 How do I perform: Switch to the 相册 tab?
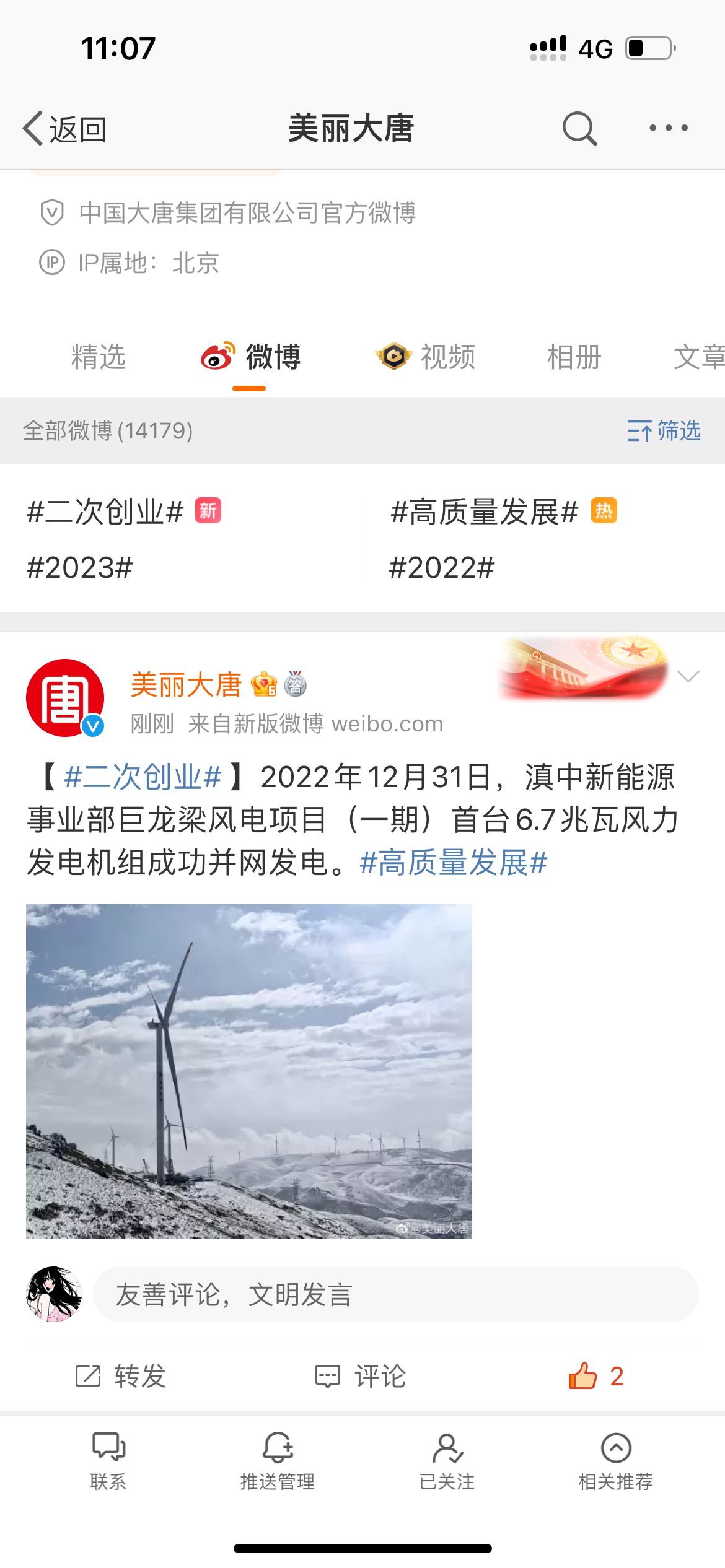[x=574, y=357]
